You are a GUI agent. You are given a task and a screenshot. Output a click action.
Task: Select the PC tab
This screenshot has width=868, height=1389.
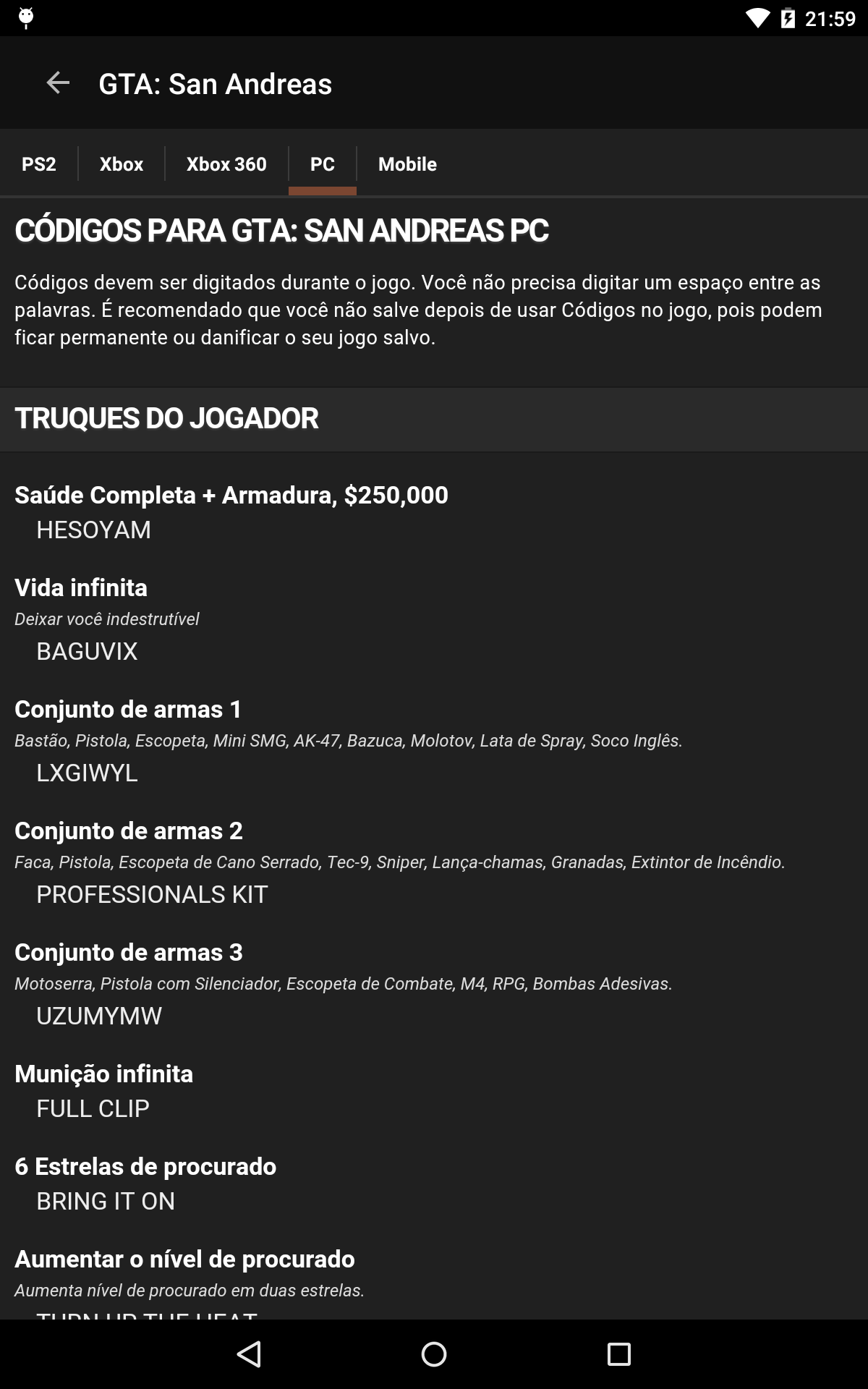323,164
